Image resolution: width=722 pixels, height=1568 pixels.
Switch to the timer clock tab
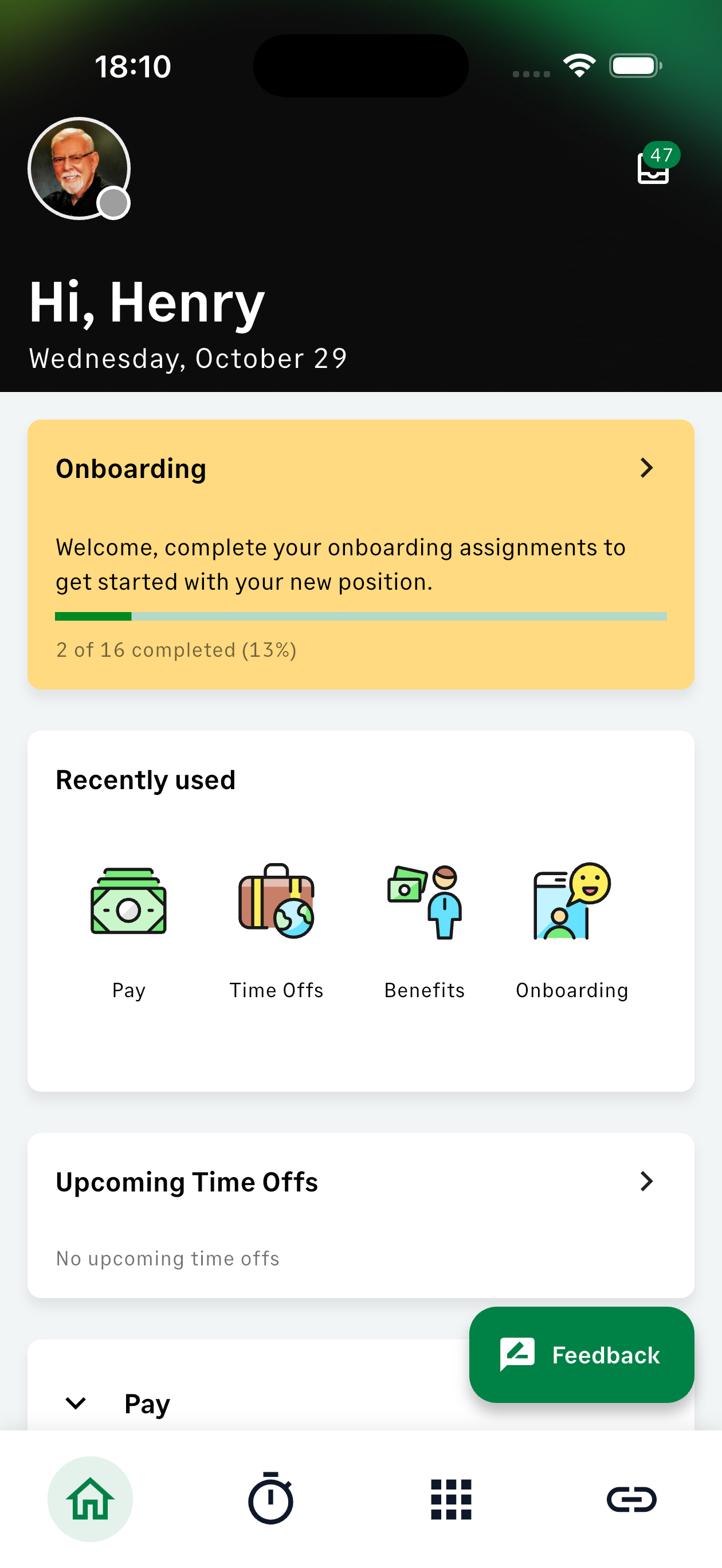(x=270, y=1498)
